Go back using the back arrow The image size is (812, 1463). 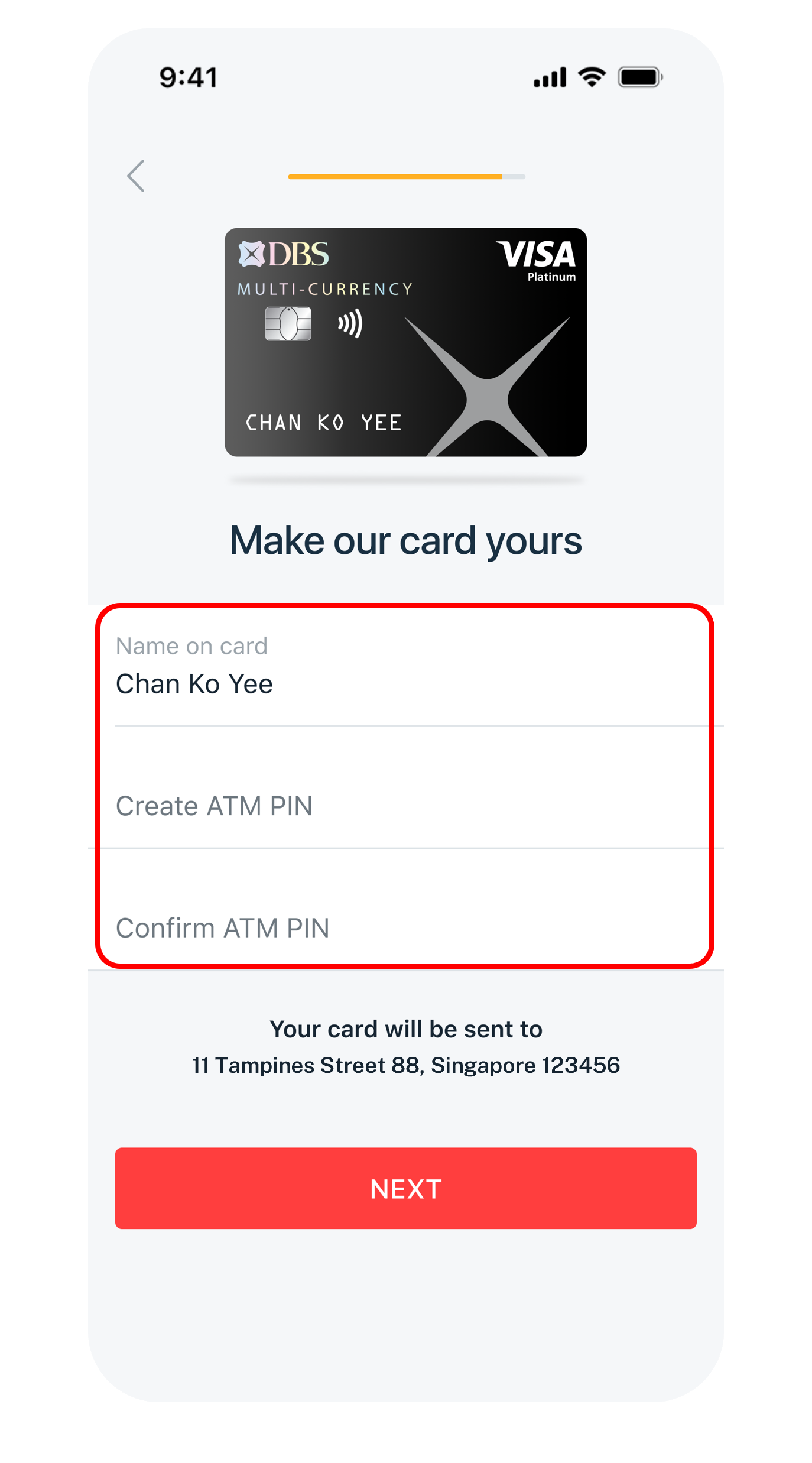(x=136, y=176)
